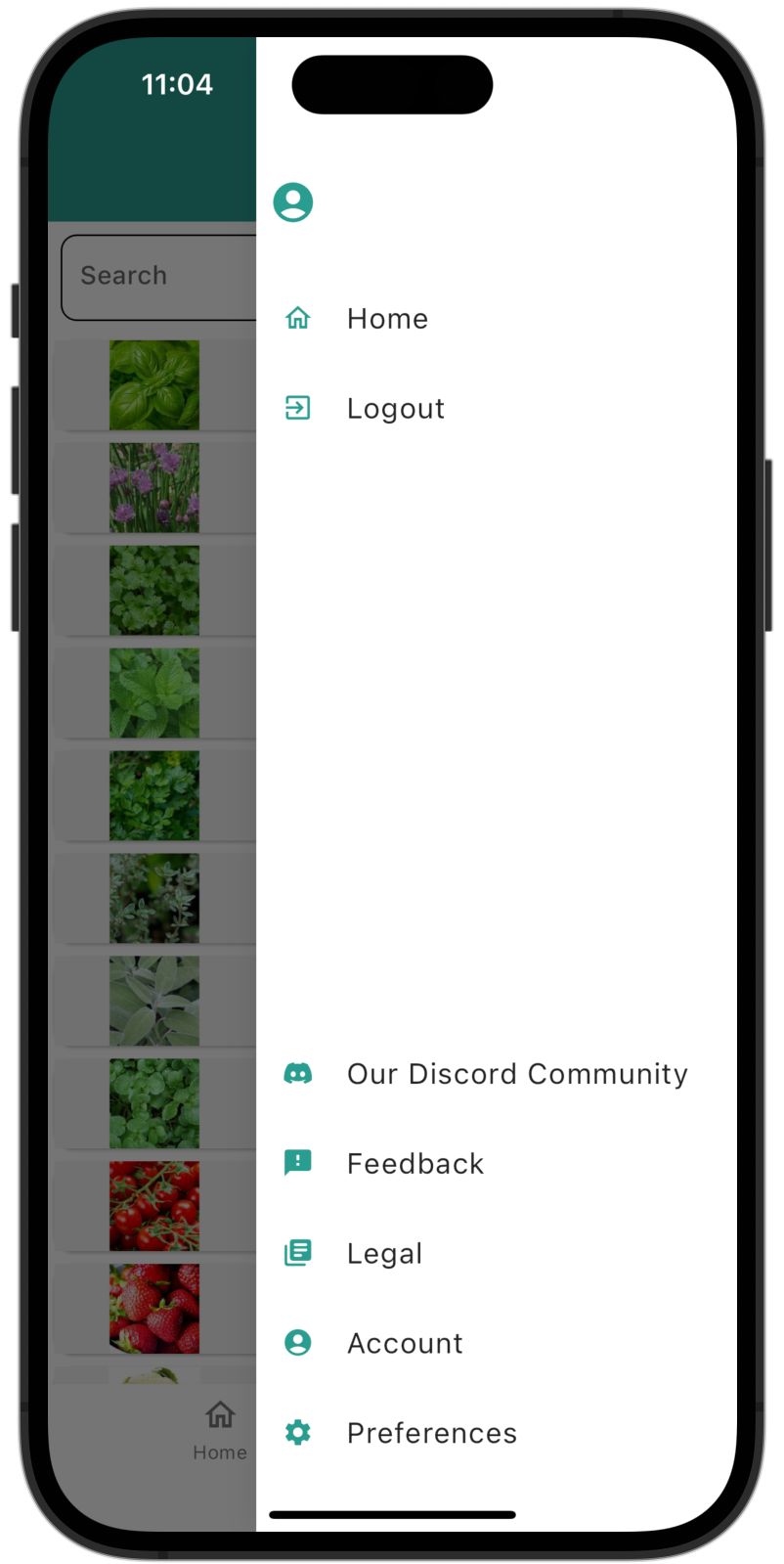This screenshot has width=784, height=1564.
Task: Open Our Discord Community
Action: pos(516,1074)
